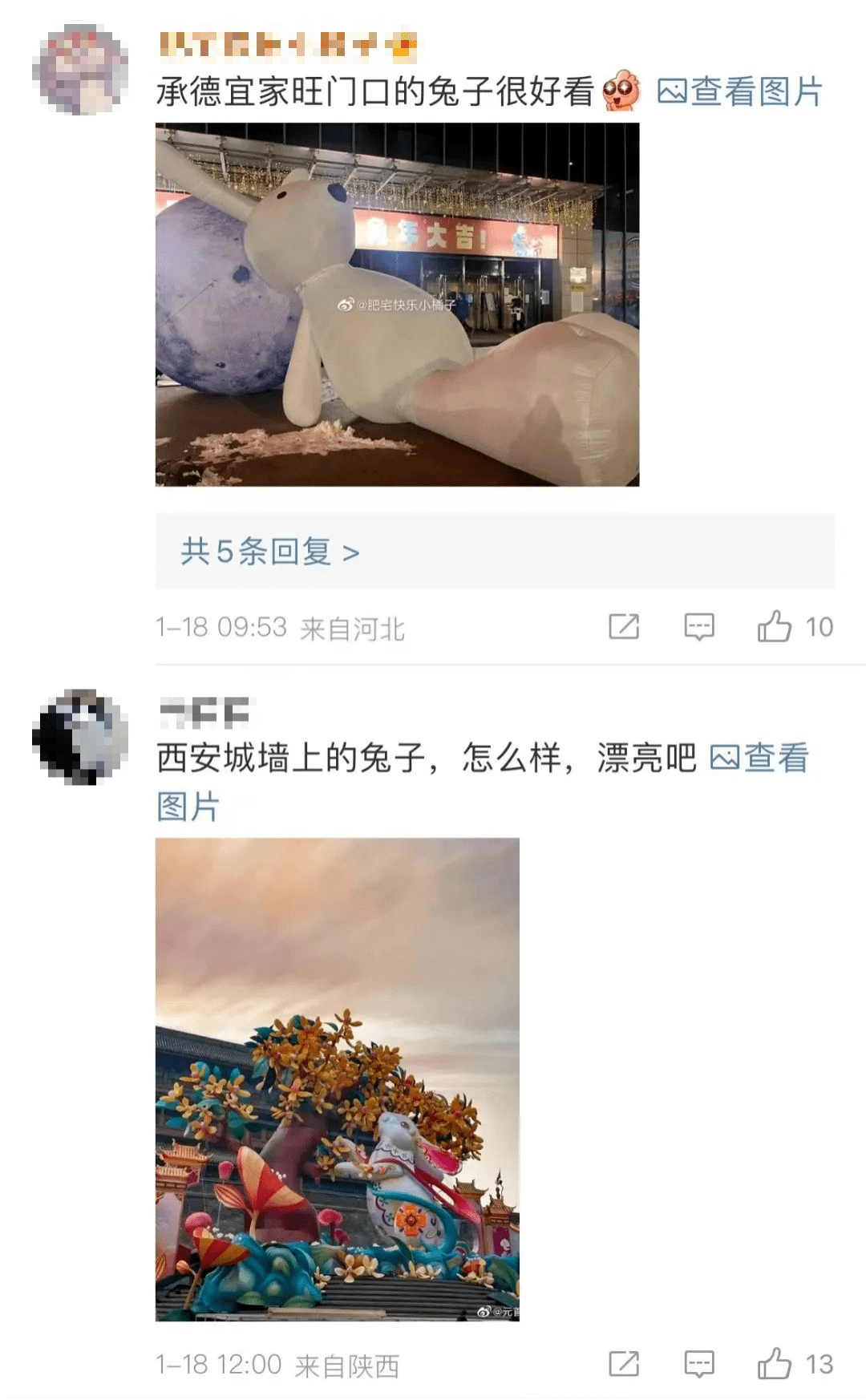Expand 共5条回复 replies
866x1400 pixels.
[x=269, y=552]
